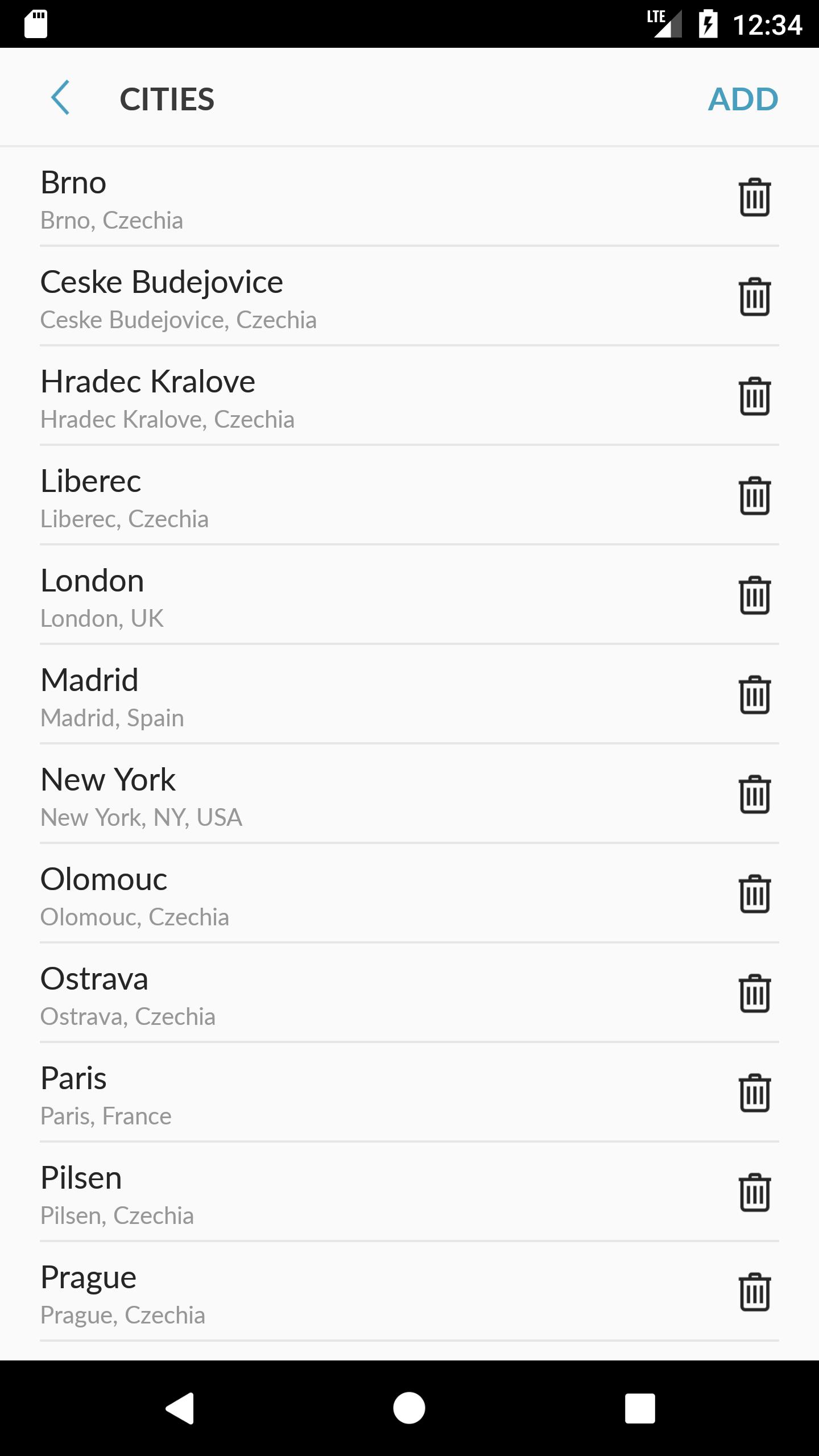Screen dimensions: 819x1456
Task: Delete Ostrava using its trash icon
Action: 755,994
